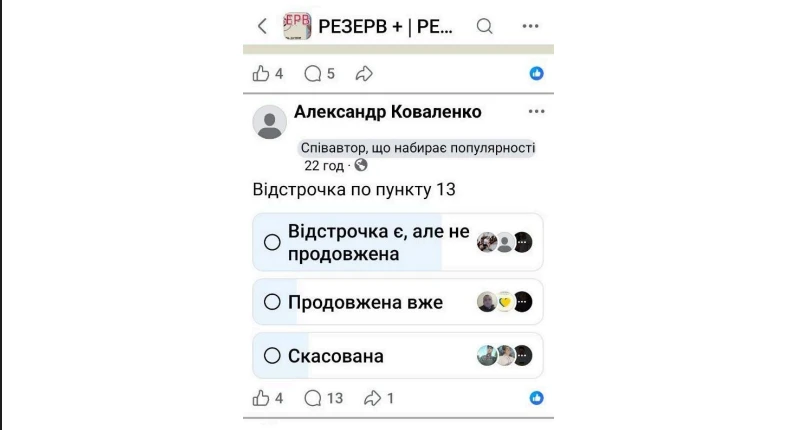Share the upper post
Screen dimensions: 795x430
tap(364, 73)
